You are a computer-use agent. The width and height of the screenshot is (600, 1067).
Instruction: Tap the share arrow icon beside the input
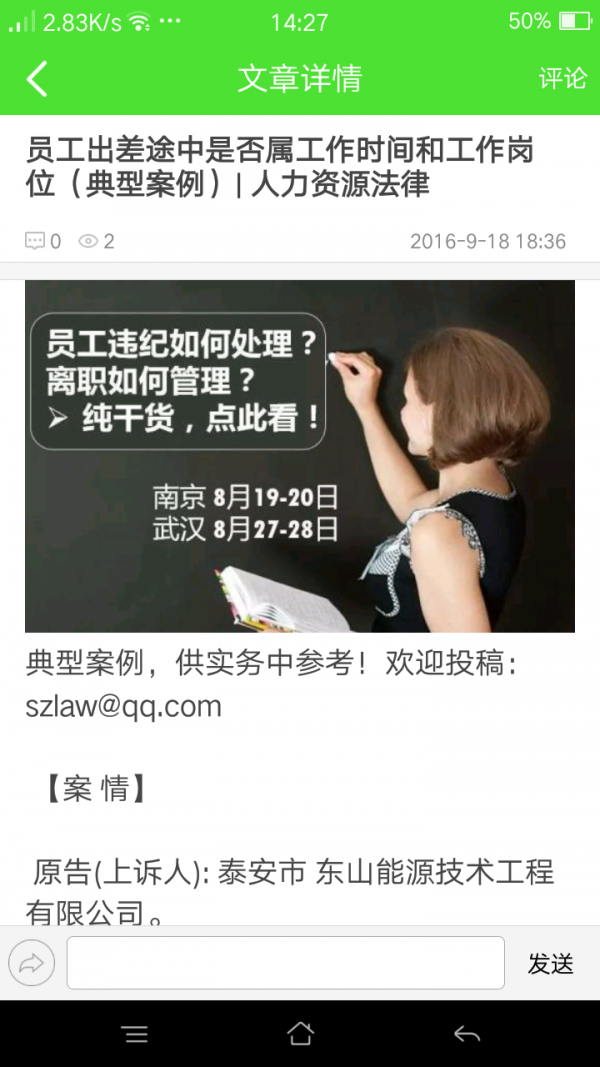[31, 963]
